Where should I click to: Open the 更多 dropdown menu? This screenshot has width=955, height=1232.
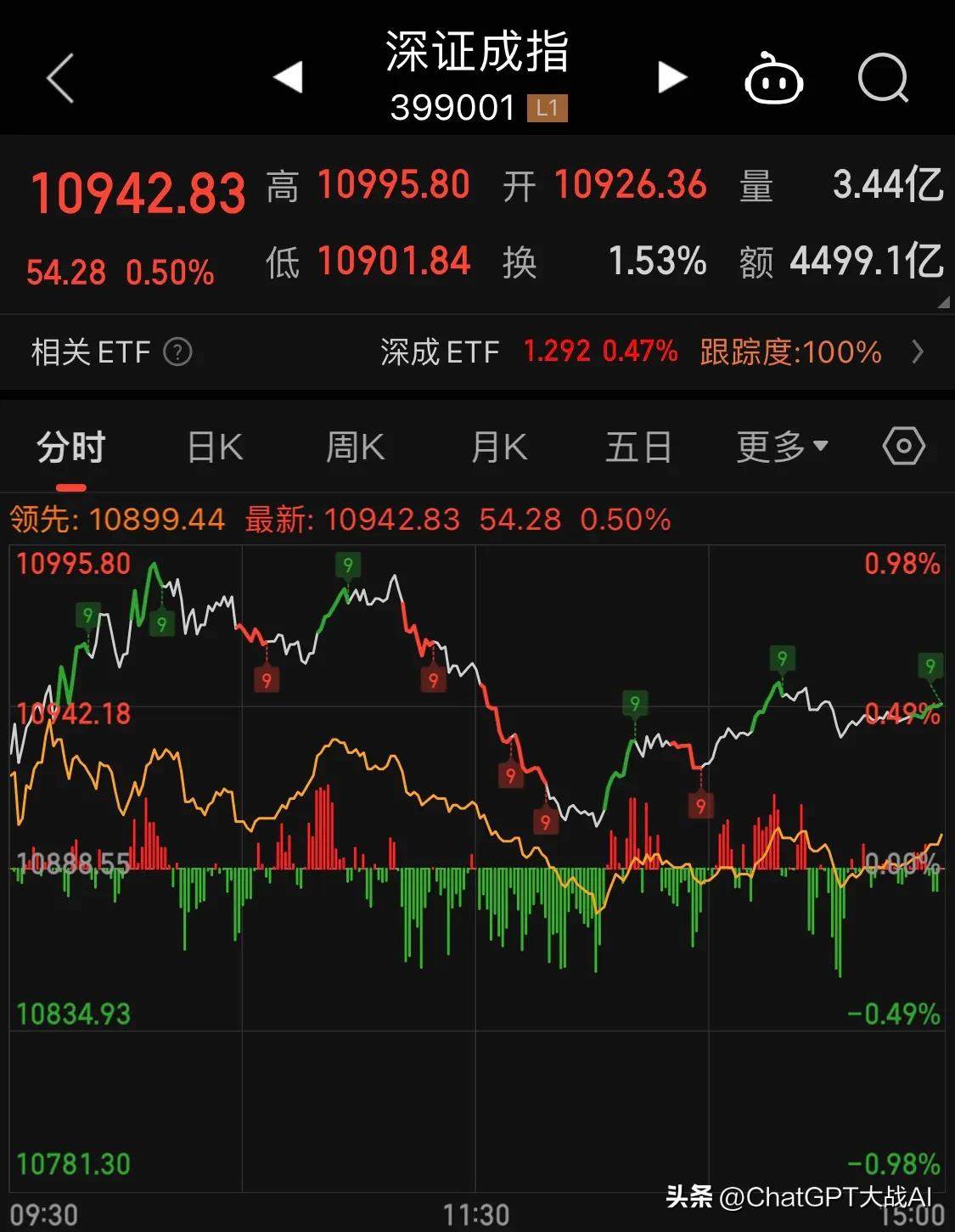[x=778, y=445]
